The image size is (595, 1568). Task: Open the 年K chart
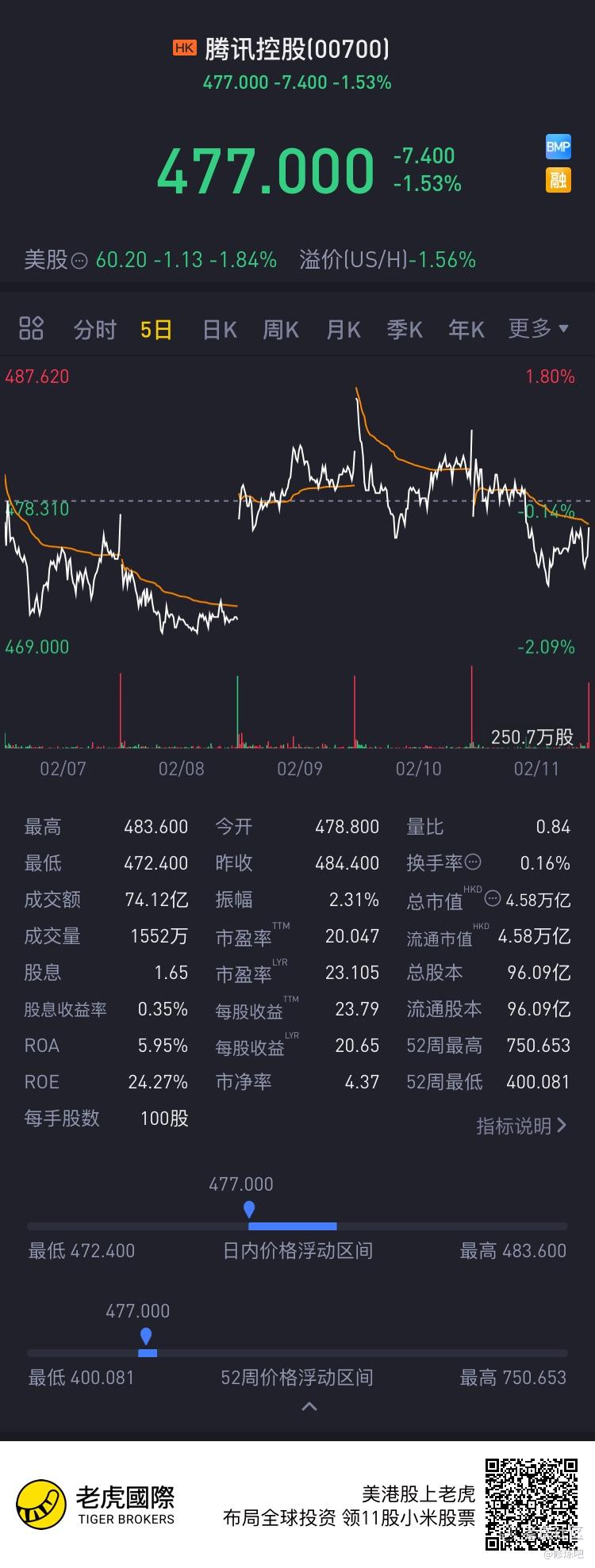[466, 330]
